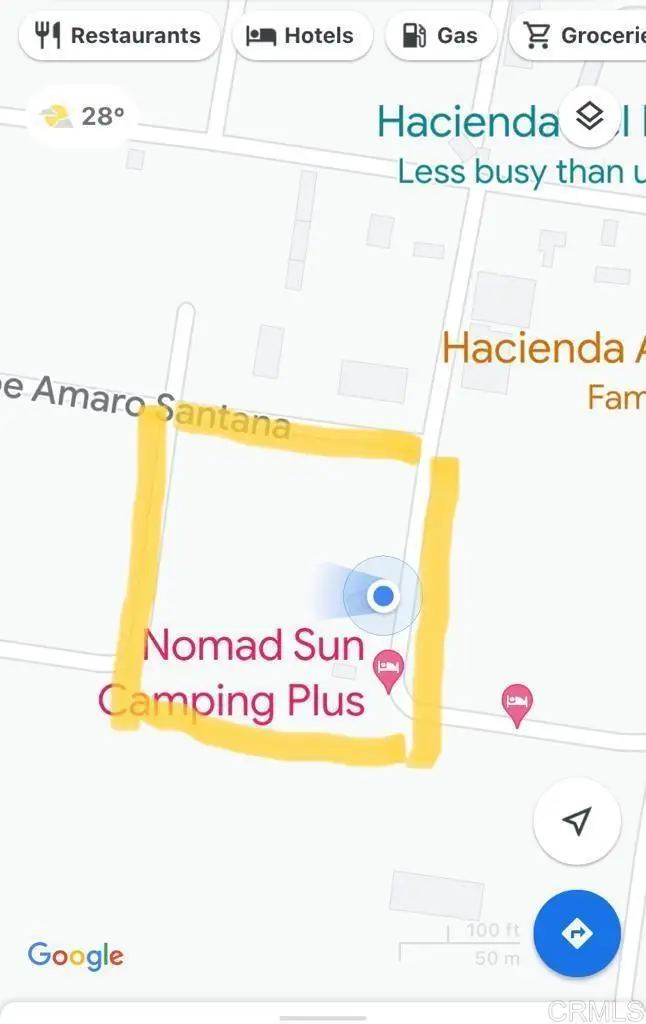Open the Nomad Sun Camping Plus pin
646x1024 pixels.
(x=388, y=667)
